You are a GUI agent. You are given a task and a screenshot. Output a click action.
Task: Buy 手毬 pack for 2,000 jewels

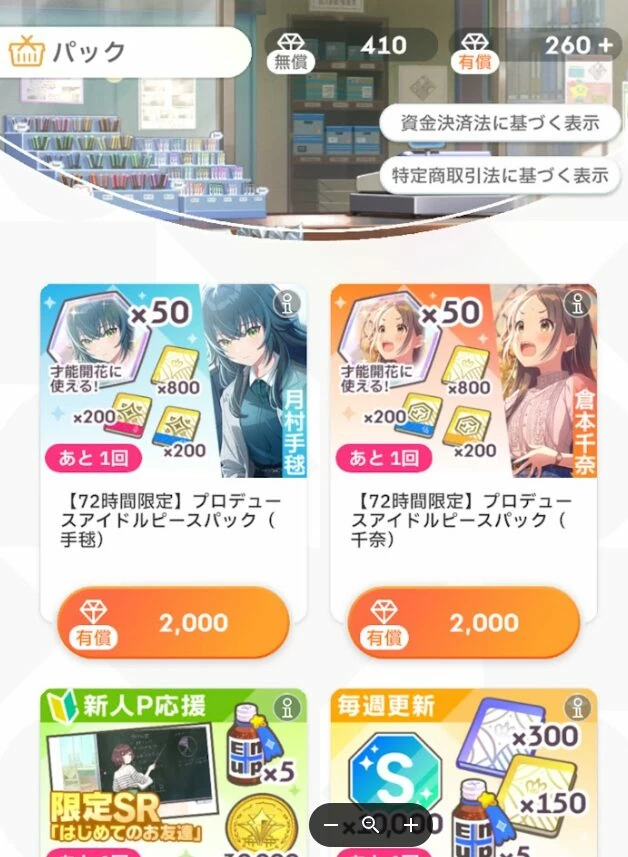coord(174,623)
